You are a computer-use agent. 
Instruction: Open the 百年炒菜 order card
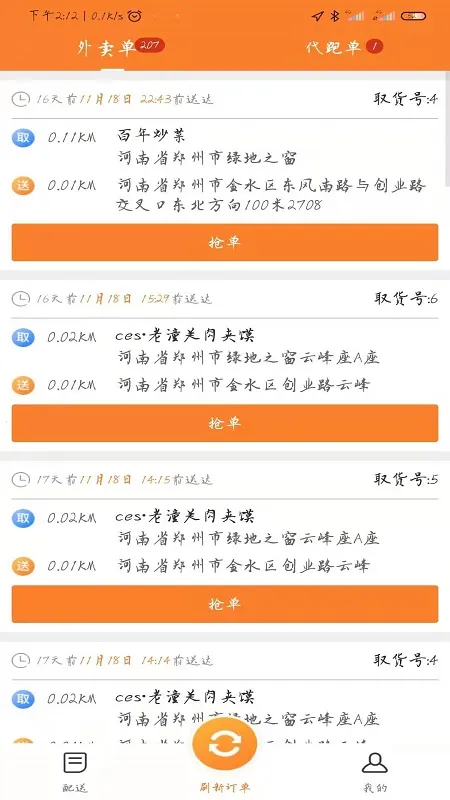click(225, 175)
